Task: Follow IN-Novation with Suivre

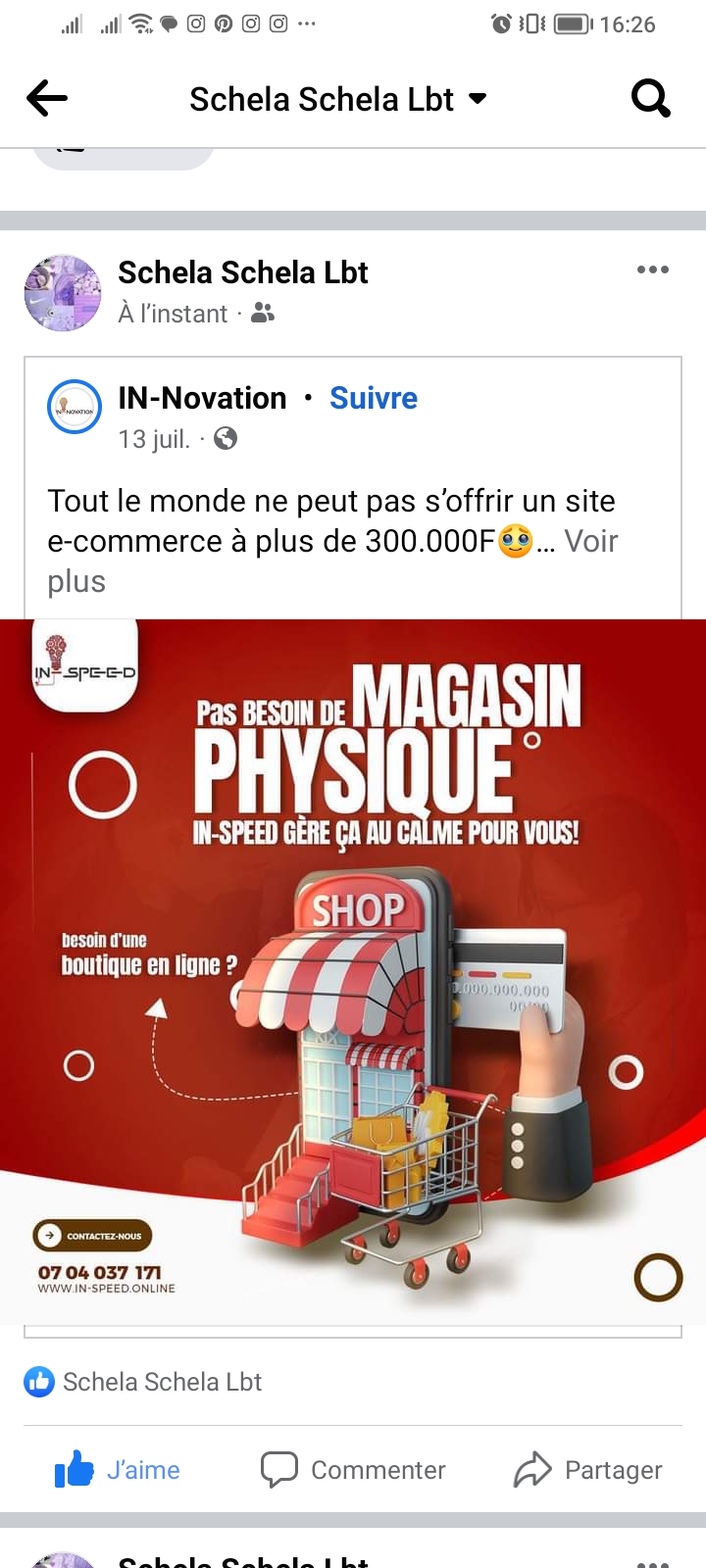Action: click(x=373, y=398)
